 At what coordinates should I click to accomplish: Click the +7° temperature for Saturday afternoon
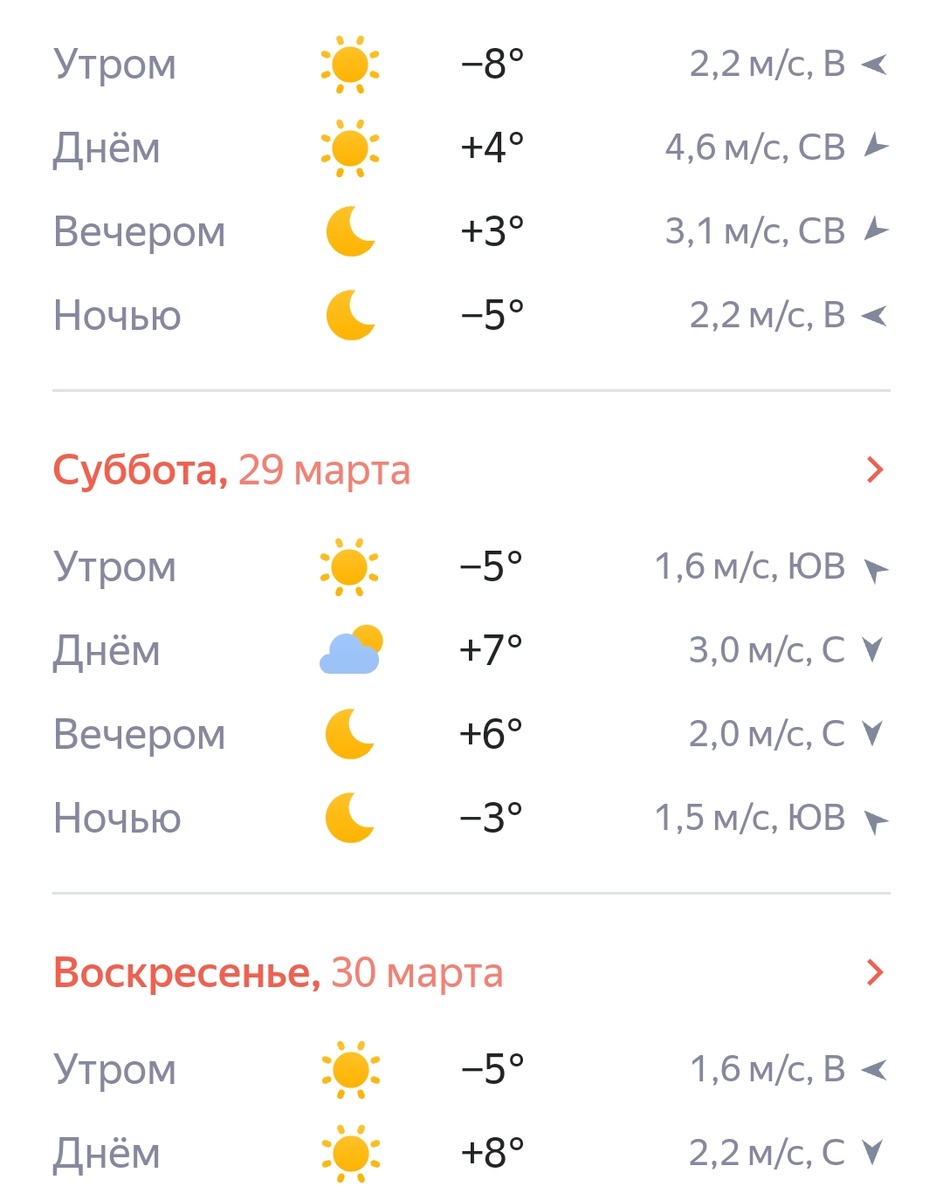click(490, 650)
